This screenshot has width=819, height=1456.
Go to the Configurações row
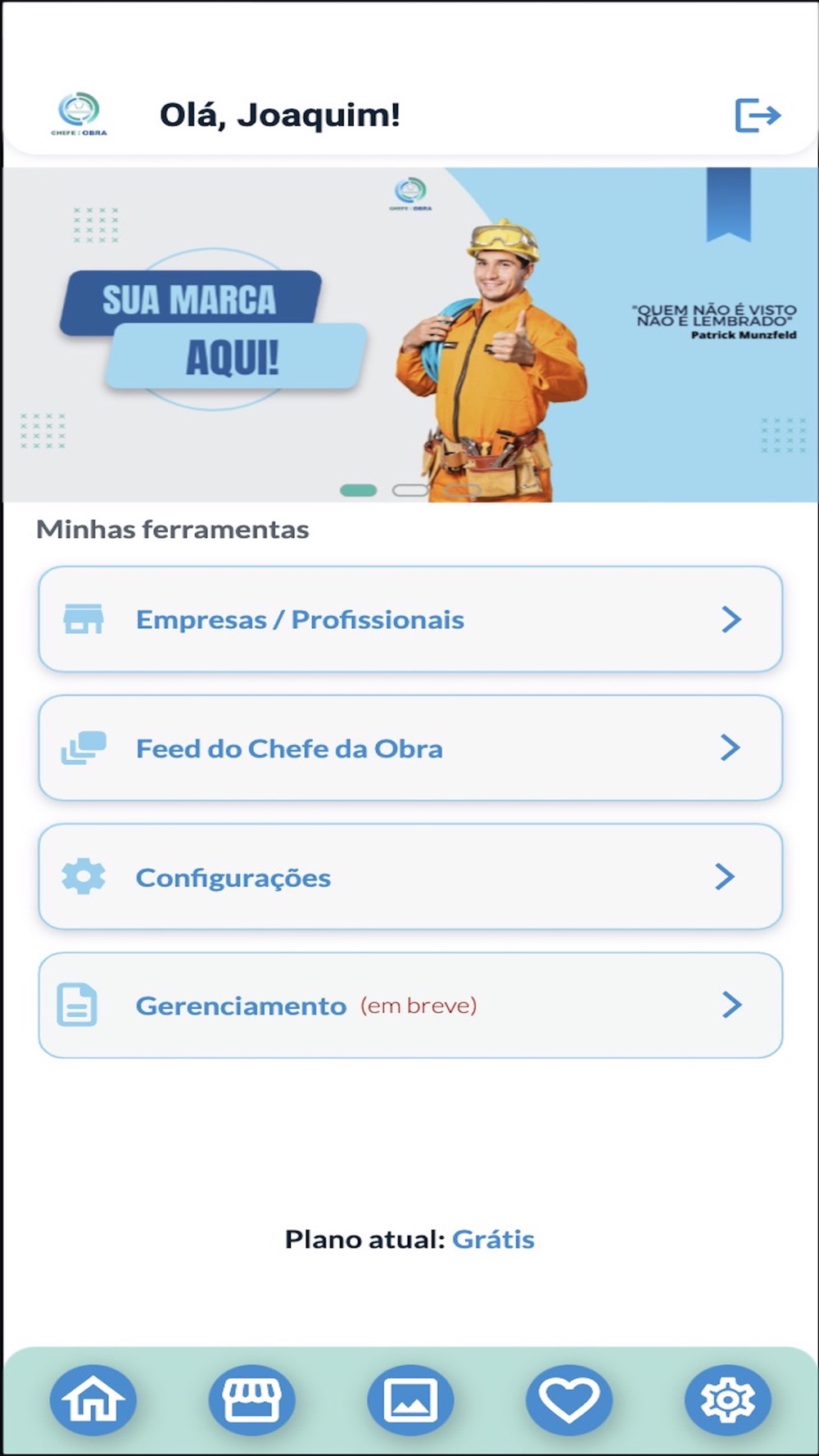(x=409, y=877)
